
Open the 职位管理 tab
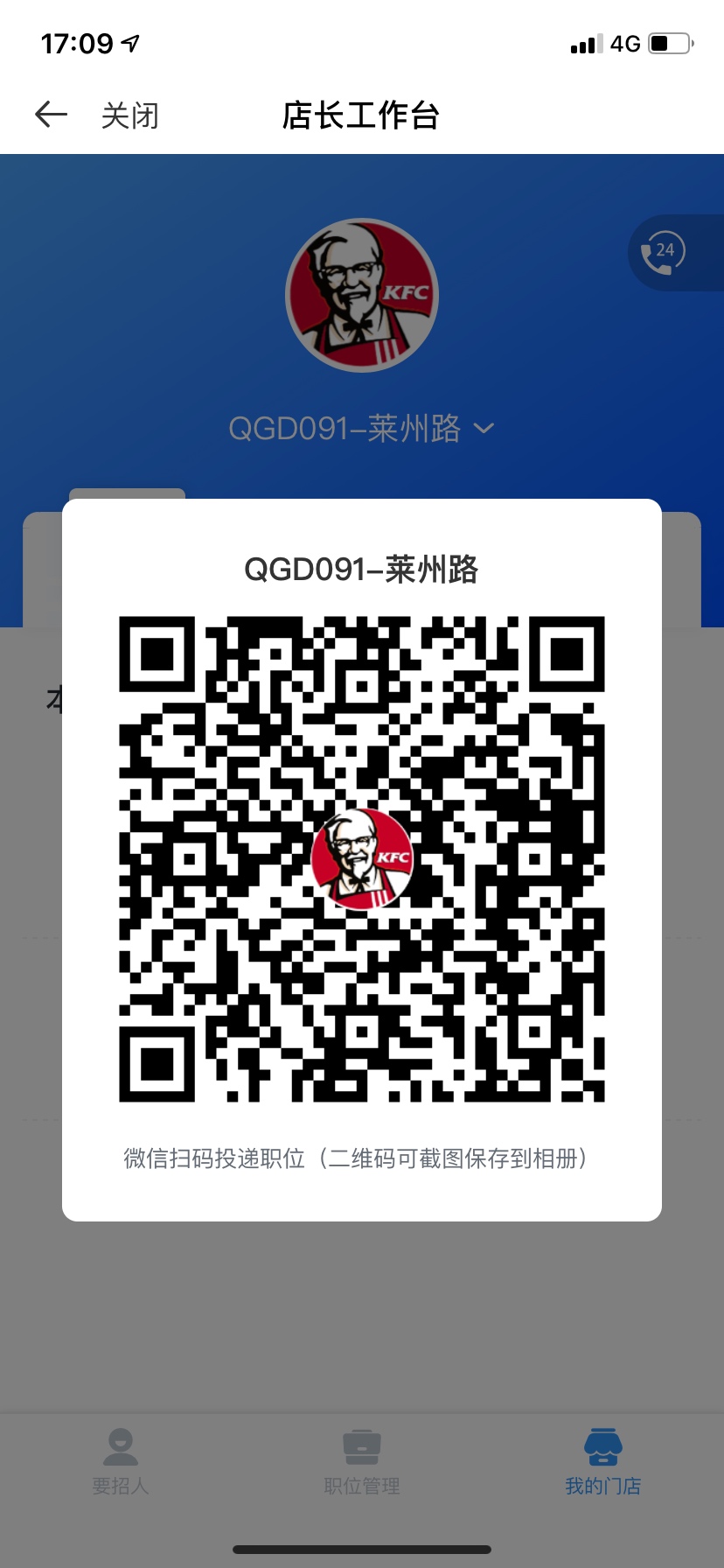click(x=362, y=1459)
